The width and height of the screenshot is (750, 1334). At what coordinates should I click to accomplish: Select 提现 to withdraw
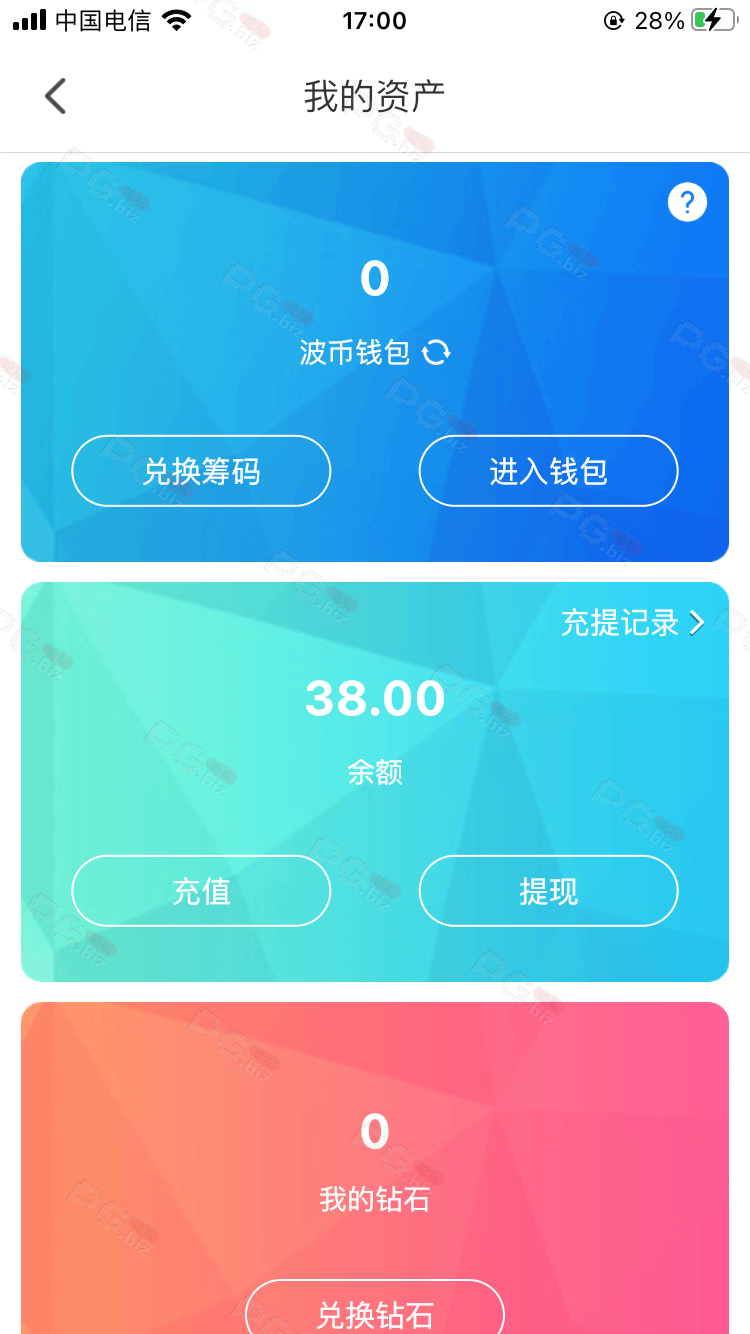(548, 891)
